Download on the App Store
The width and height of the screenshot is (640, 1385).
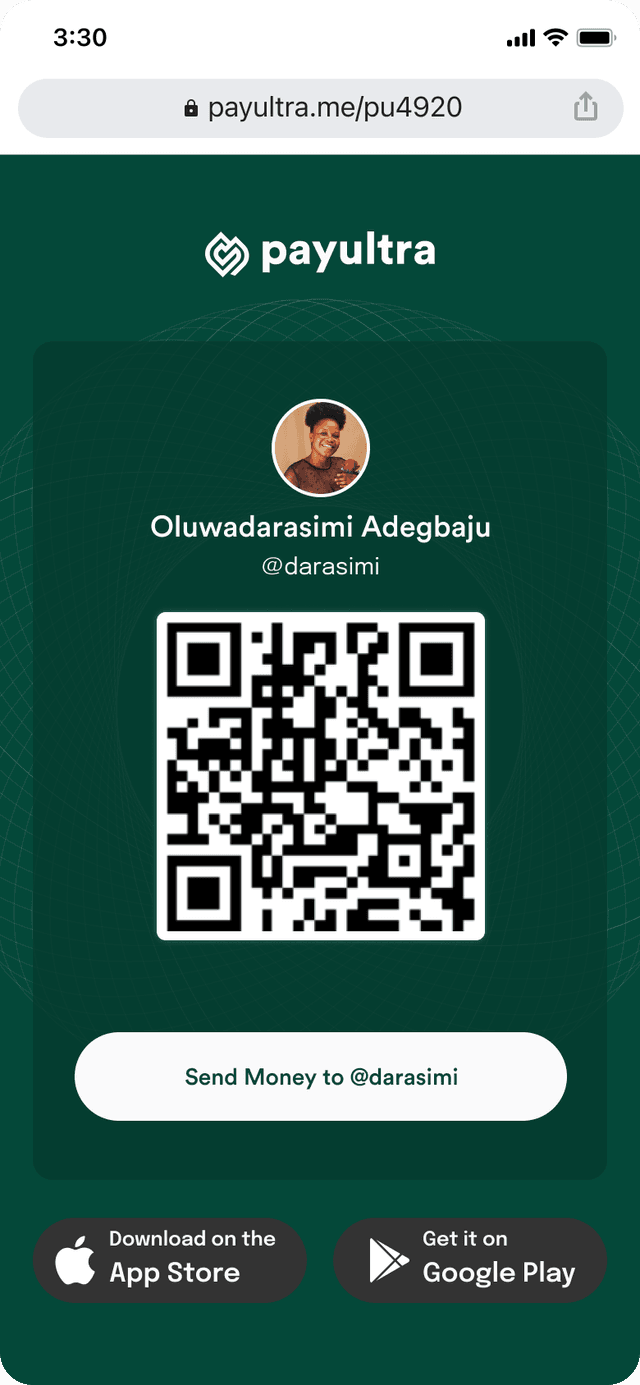click(x=170, y=1260)
